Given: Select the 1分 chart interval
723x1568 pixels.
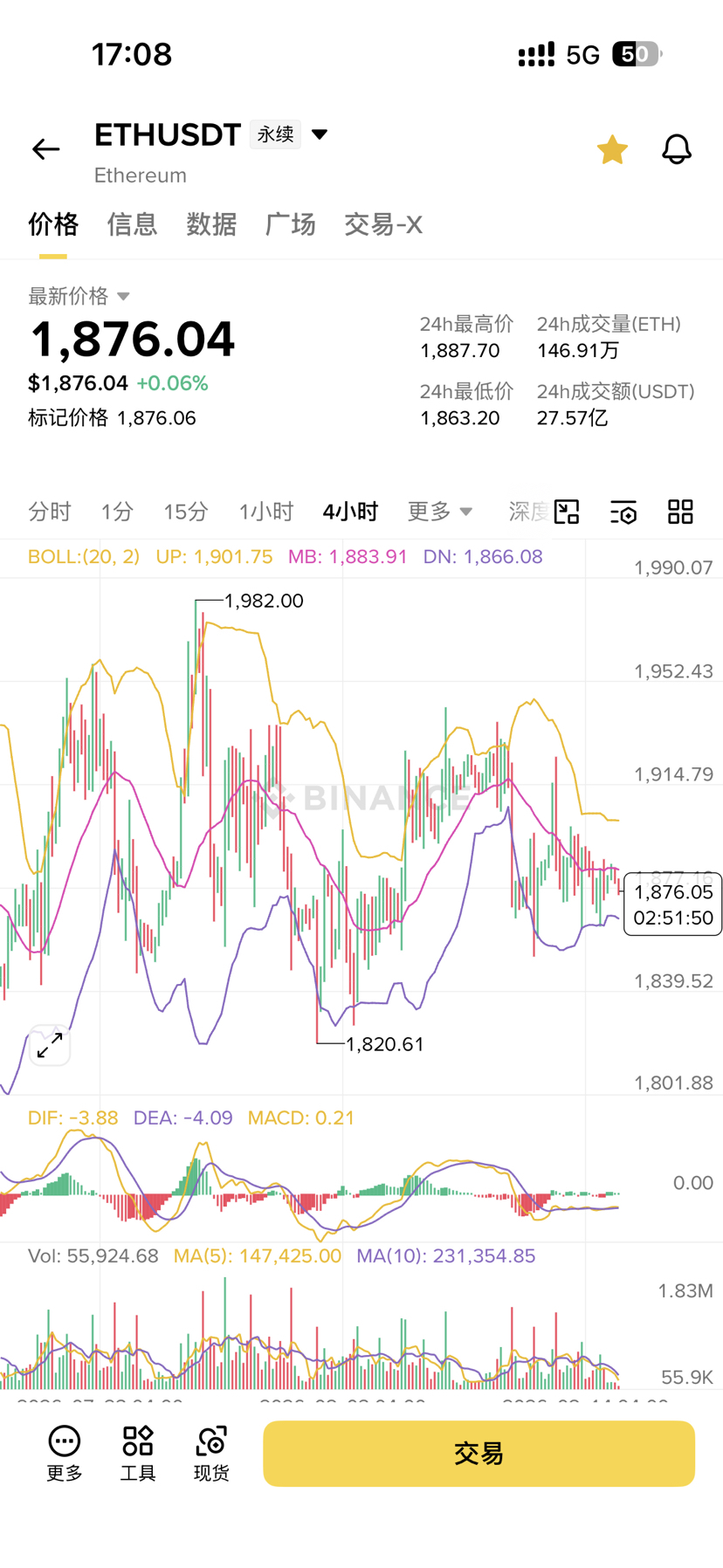Looking at the screenshot, I should tap(117, 512).
